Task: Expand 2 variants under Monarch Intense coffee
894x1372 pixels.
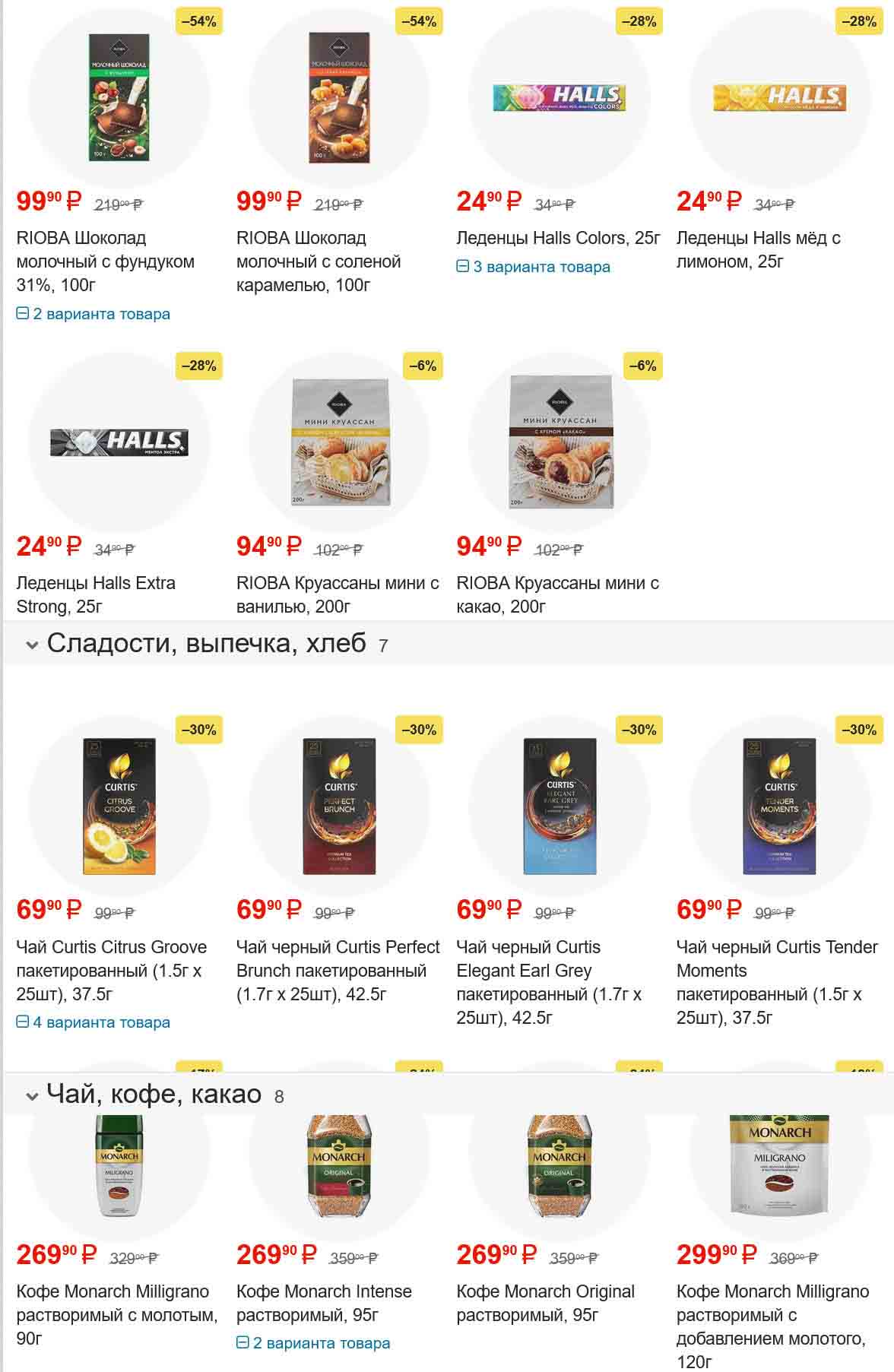Action: [x=313, y=1343]
